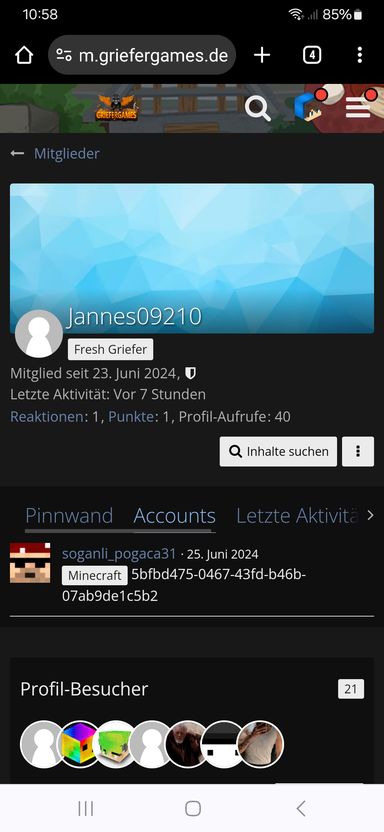
Task: Select the Accounts tab
Action: (174, 516)
